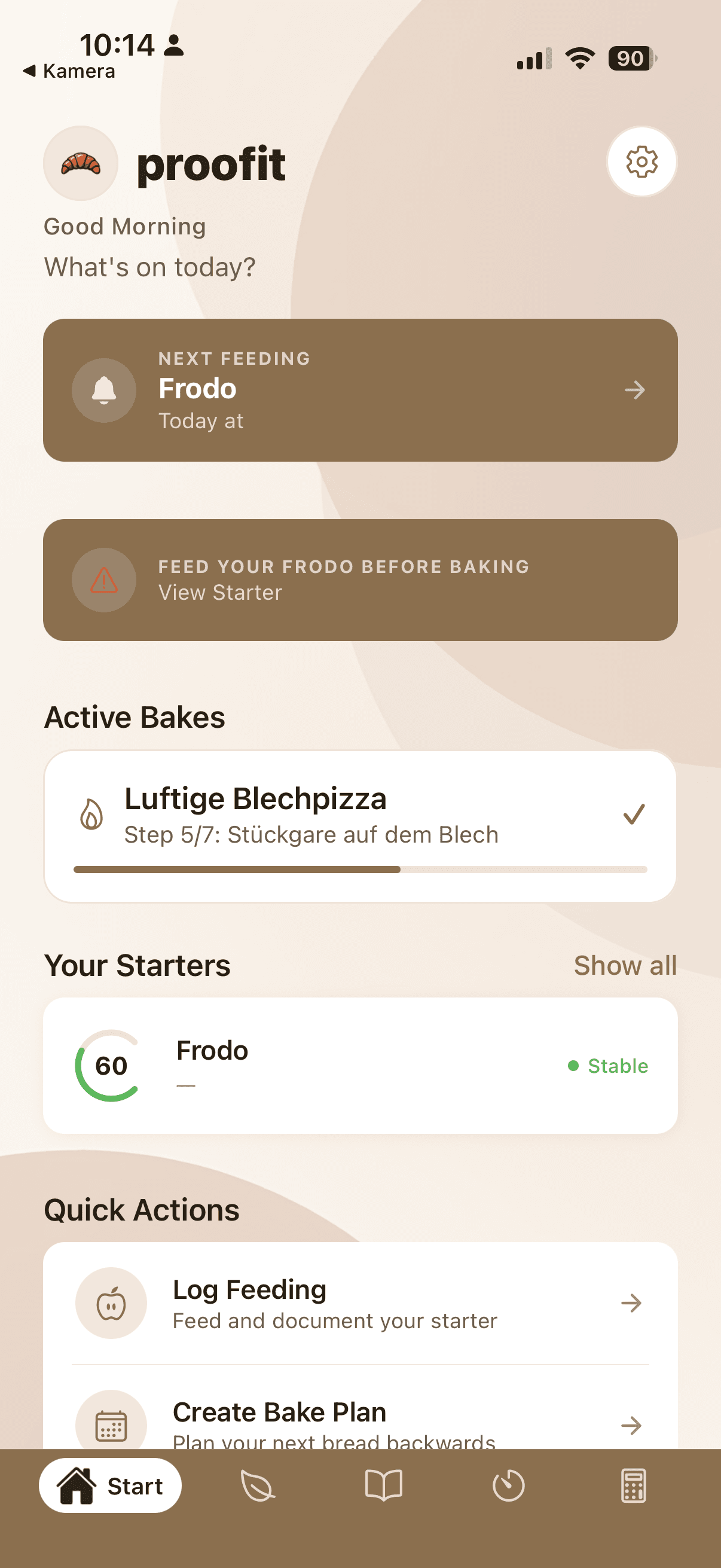Tap the warning triangle on the feeding alert
The height and width of the screenshot is (1568, 721).
(x=104, y=580)
